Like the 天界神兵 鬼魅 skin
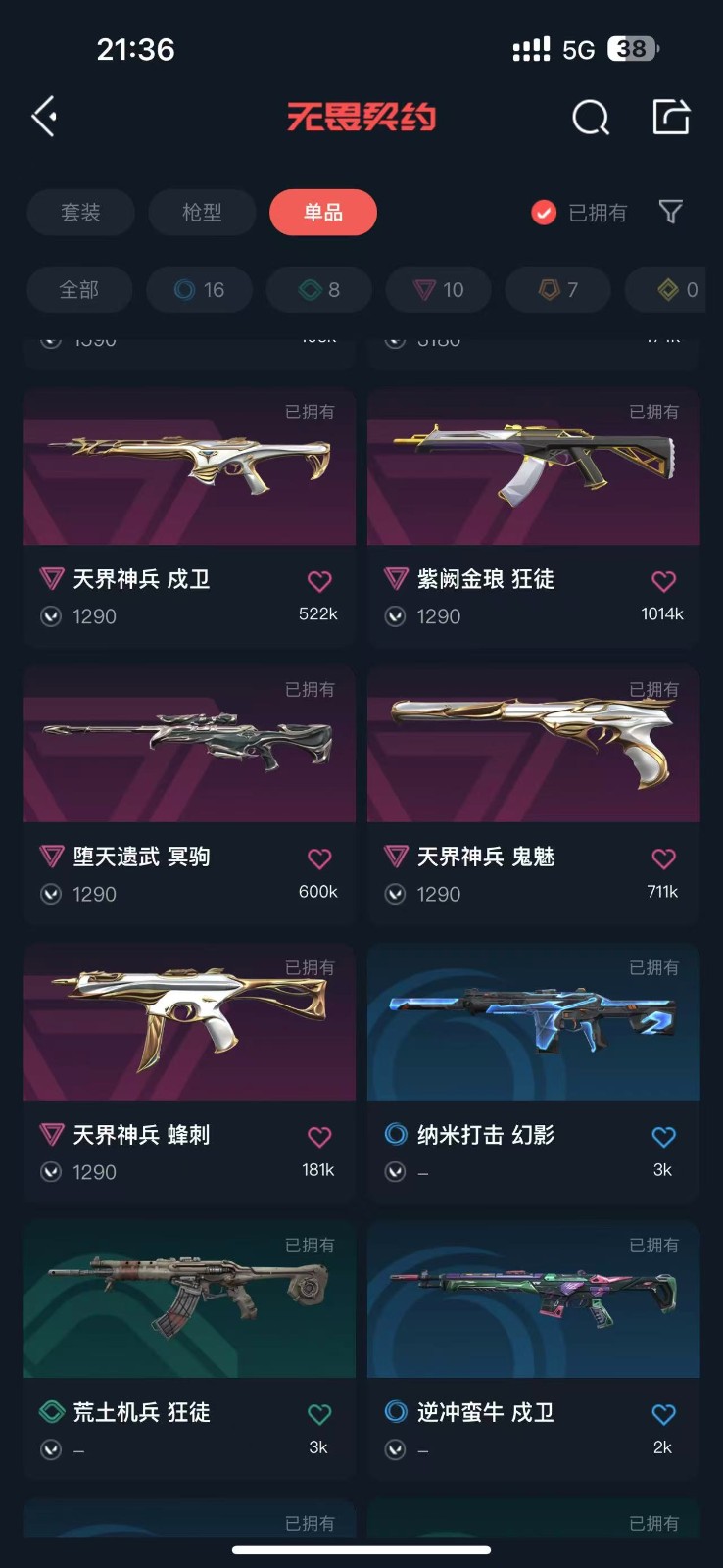The height and width of the screenshot is (1568, 723). tap(663, 858)
